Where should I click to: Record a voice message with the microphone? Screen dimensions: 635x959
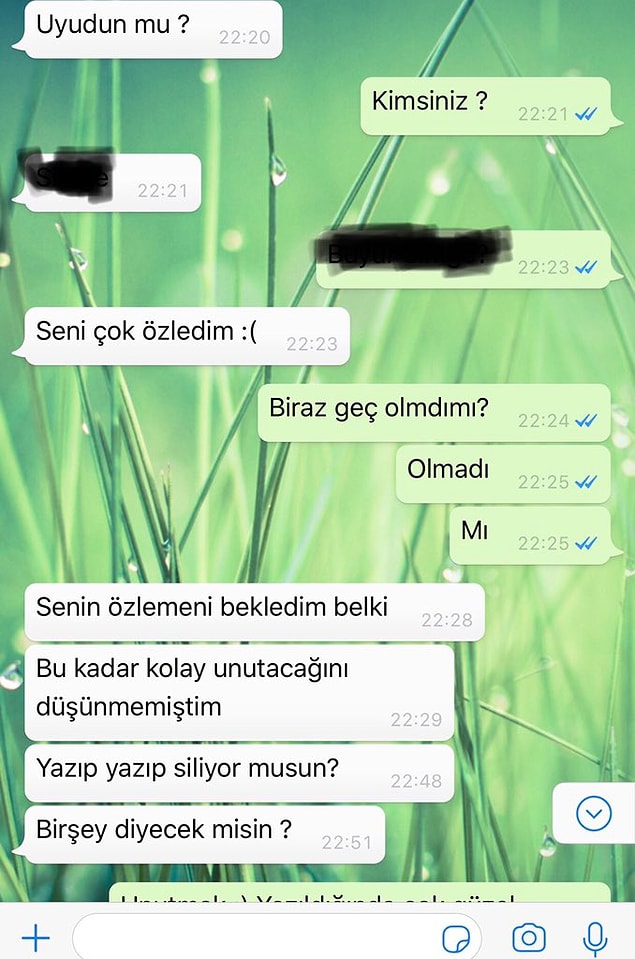[x=596, y=937]
